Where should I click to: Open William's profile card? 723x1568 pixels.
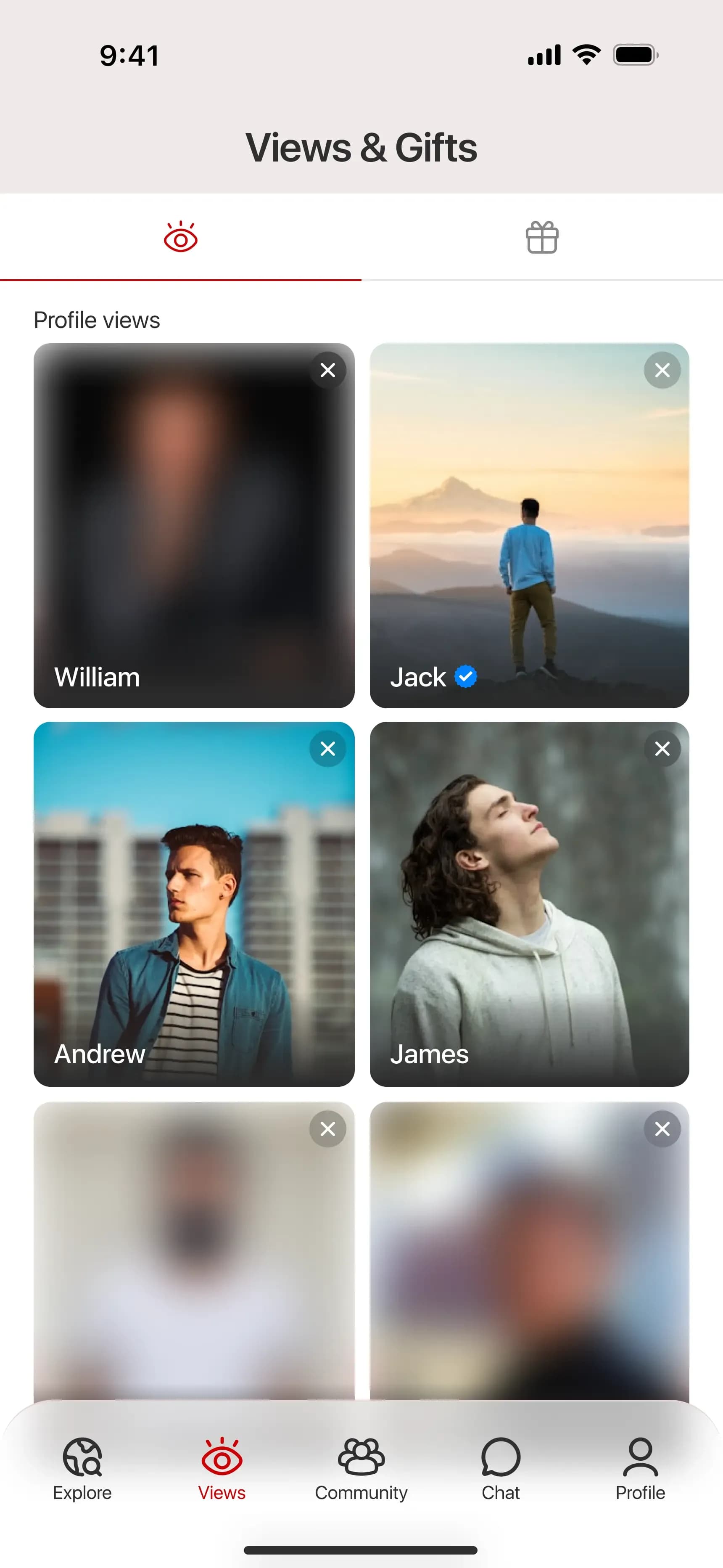point(193,524)
